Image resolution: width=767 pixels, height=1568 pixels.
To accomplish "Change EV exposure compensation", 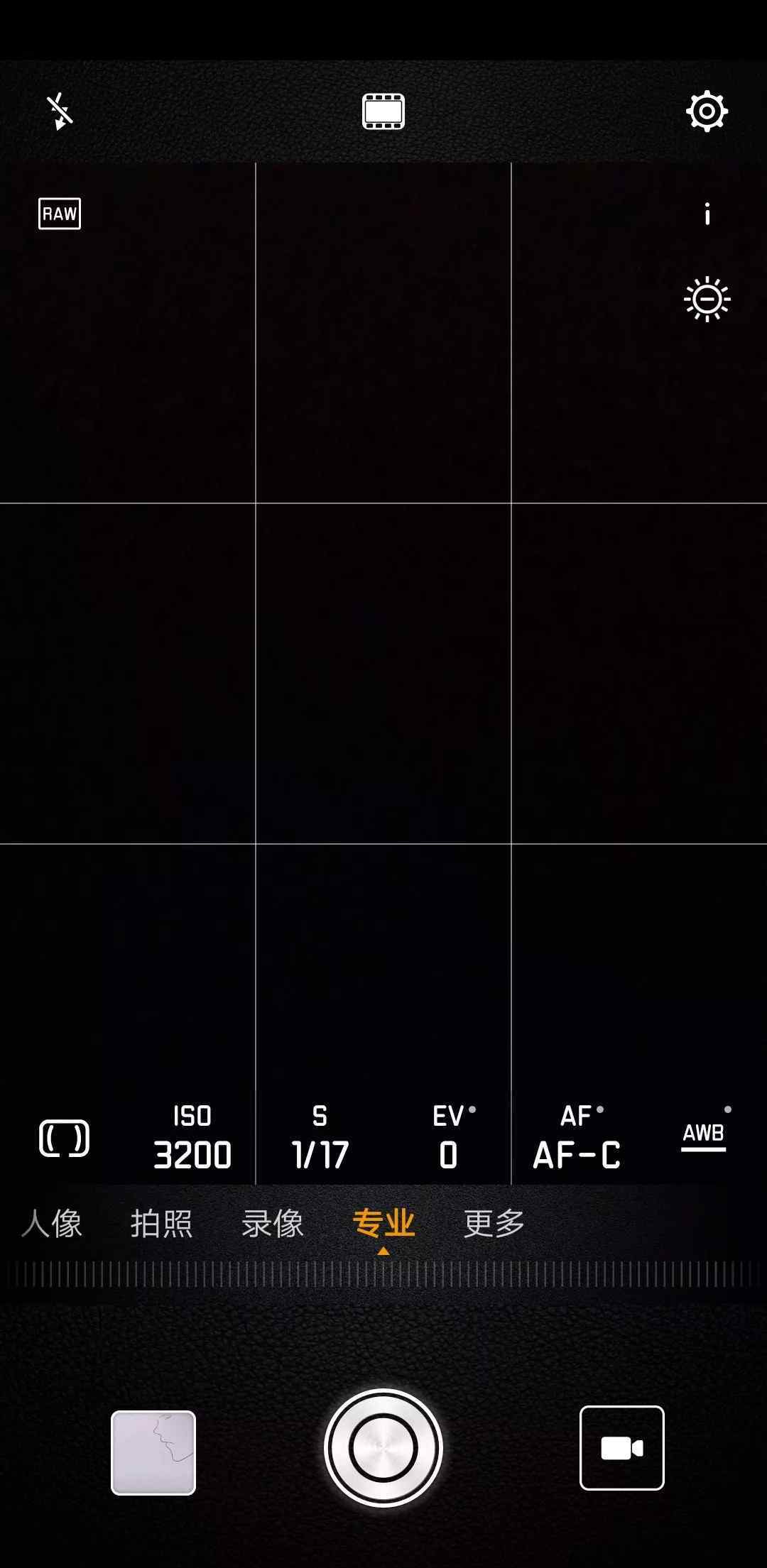I will (449, 1138).
